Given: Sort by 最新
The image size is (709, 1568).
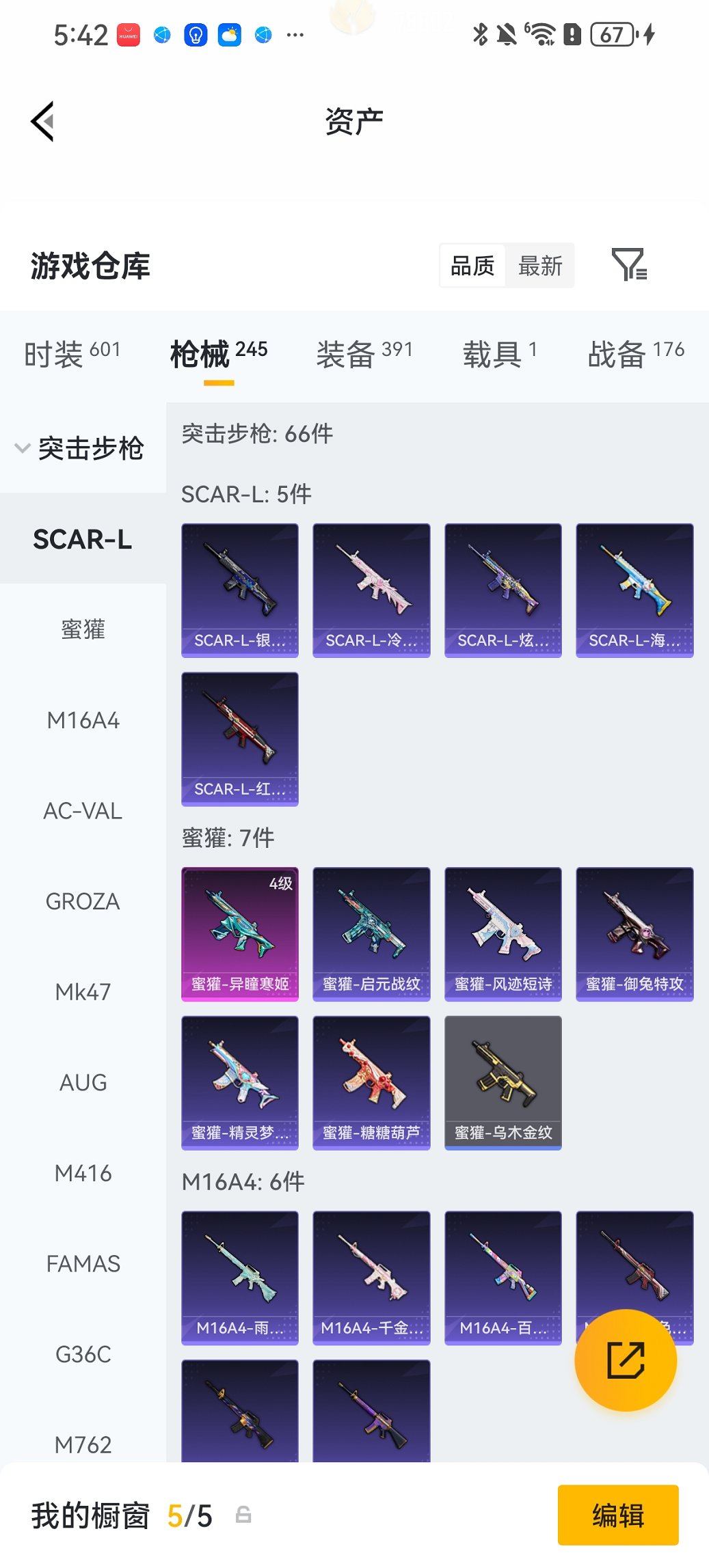Looking at the screenshot, I should click(539, 265).
